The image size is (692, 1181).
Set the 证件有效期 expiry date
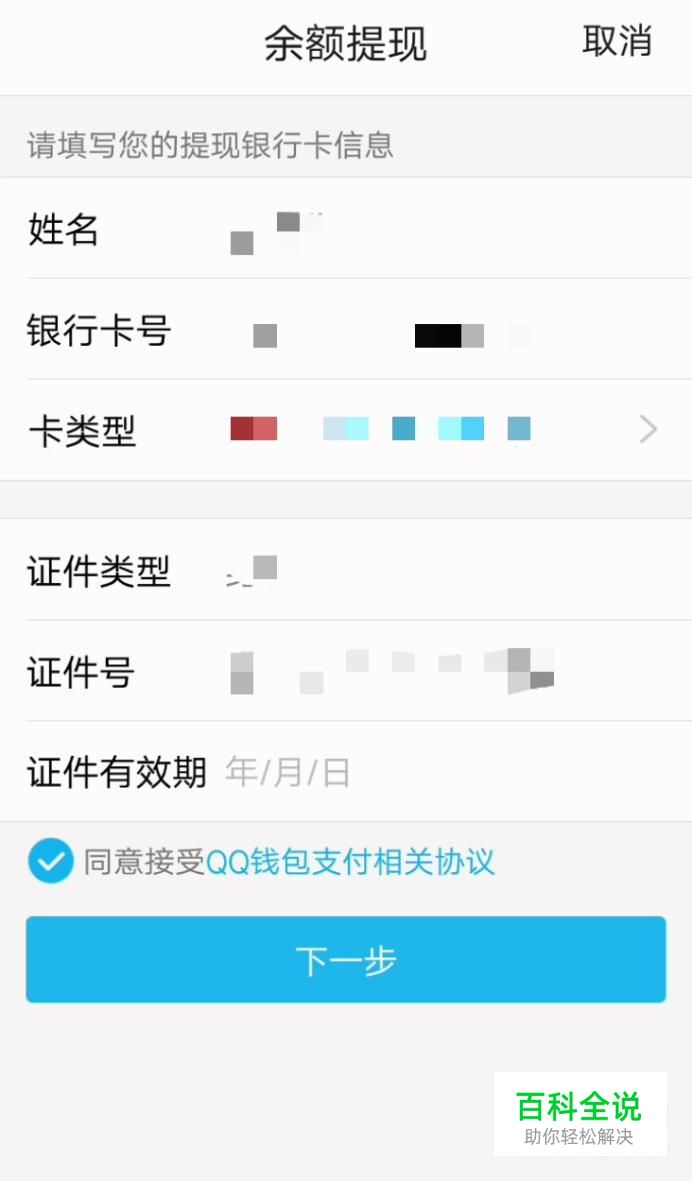coord(346,772)
